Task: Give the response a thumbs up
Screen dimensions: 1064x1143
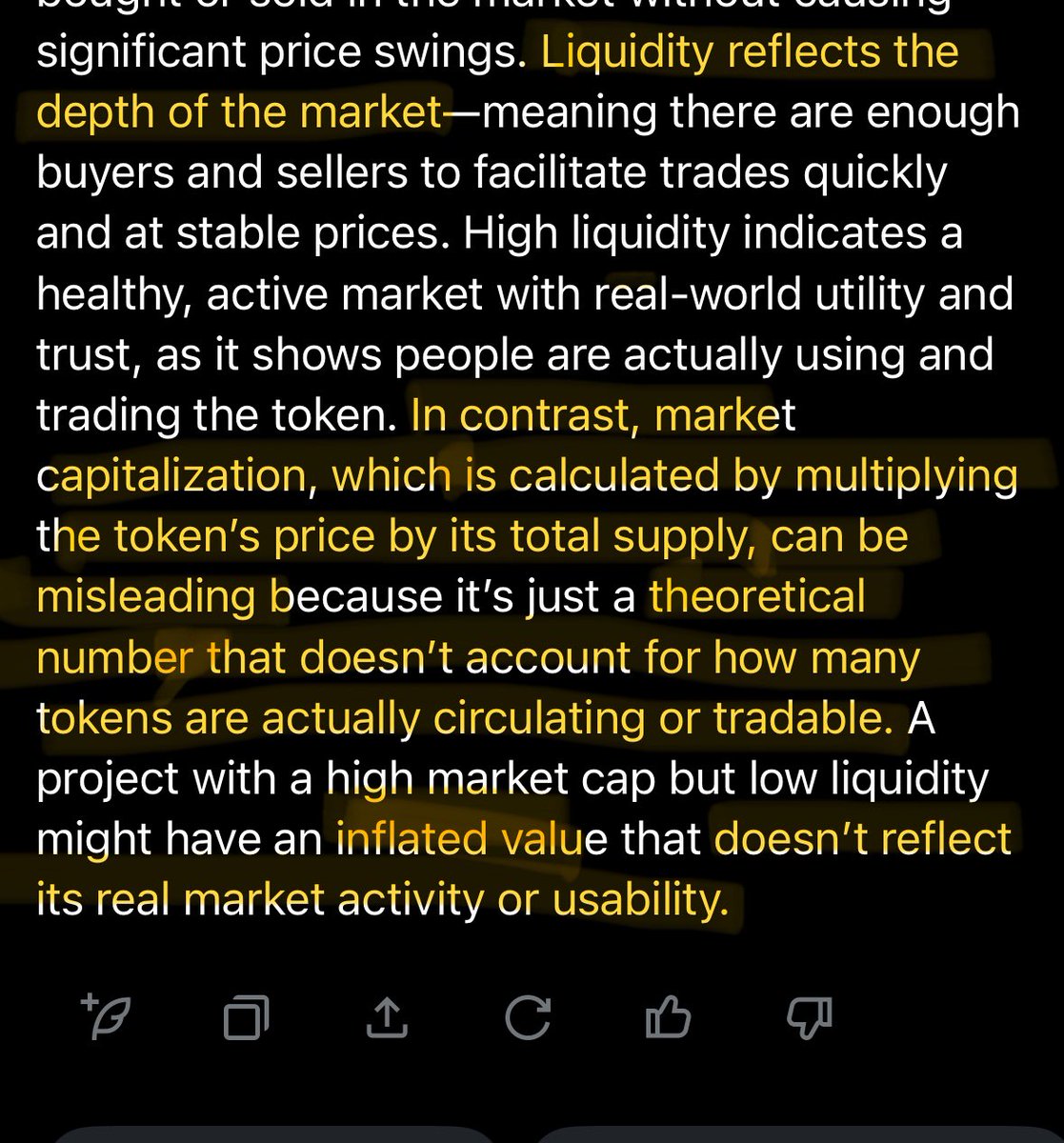Action: 668,1017
